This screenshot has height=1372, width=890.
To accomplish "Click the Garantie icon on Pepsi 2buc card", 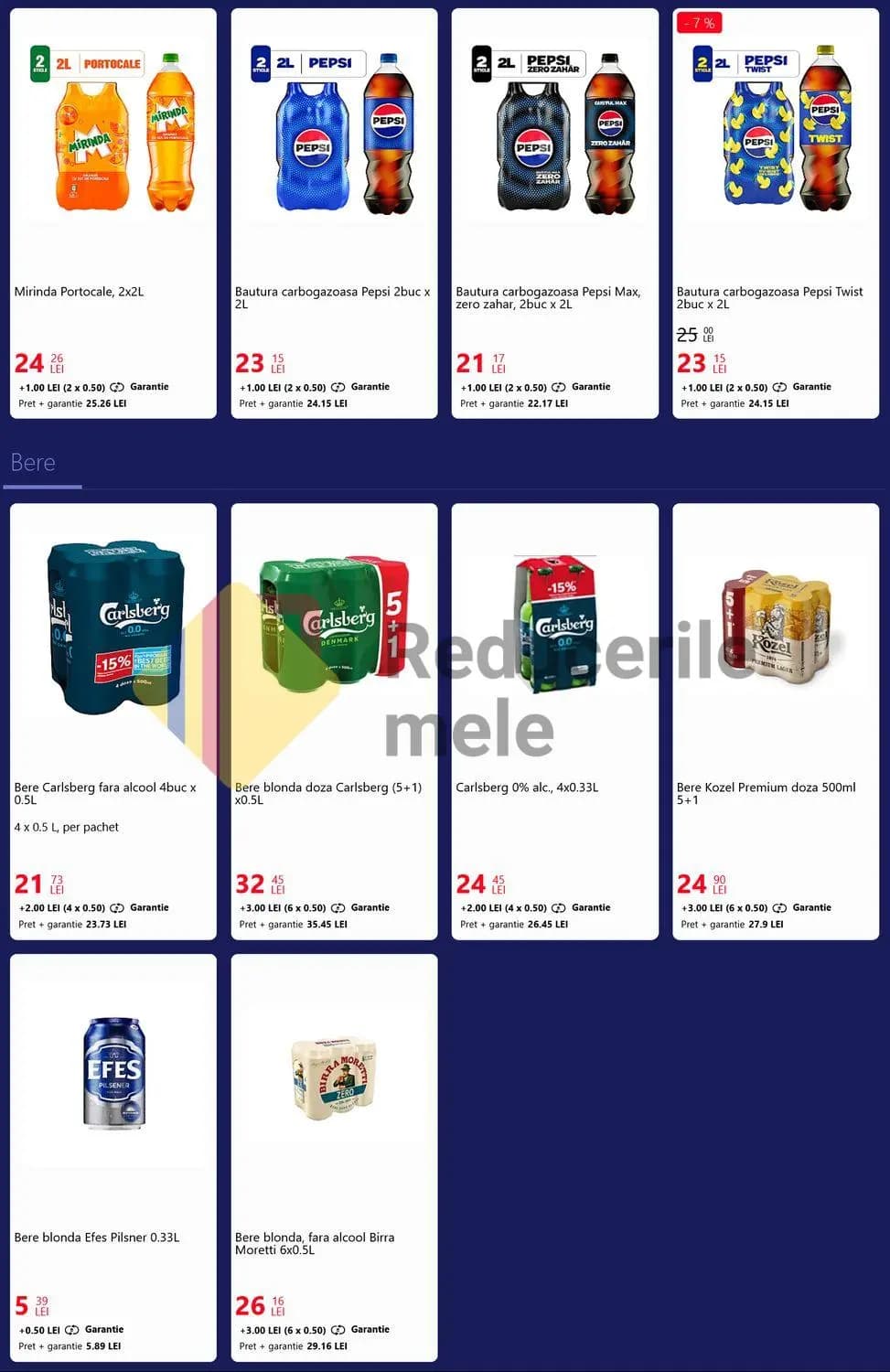I will pyautogui.click(x=338, y=386).
